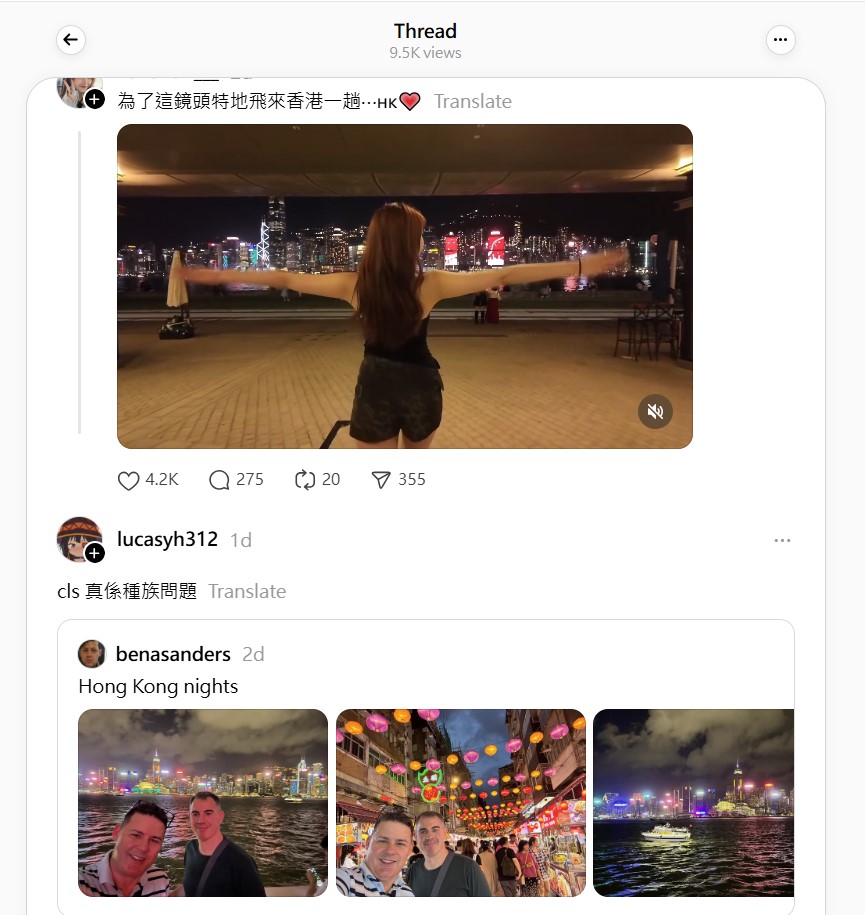Open benasanders' quoted post profile
Viewport: 865px width, 915px height.
[x=173, y=654]
